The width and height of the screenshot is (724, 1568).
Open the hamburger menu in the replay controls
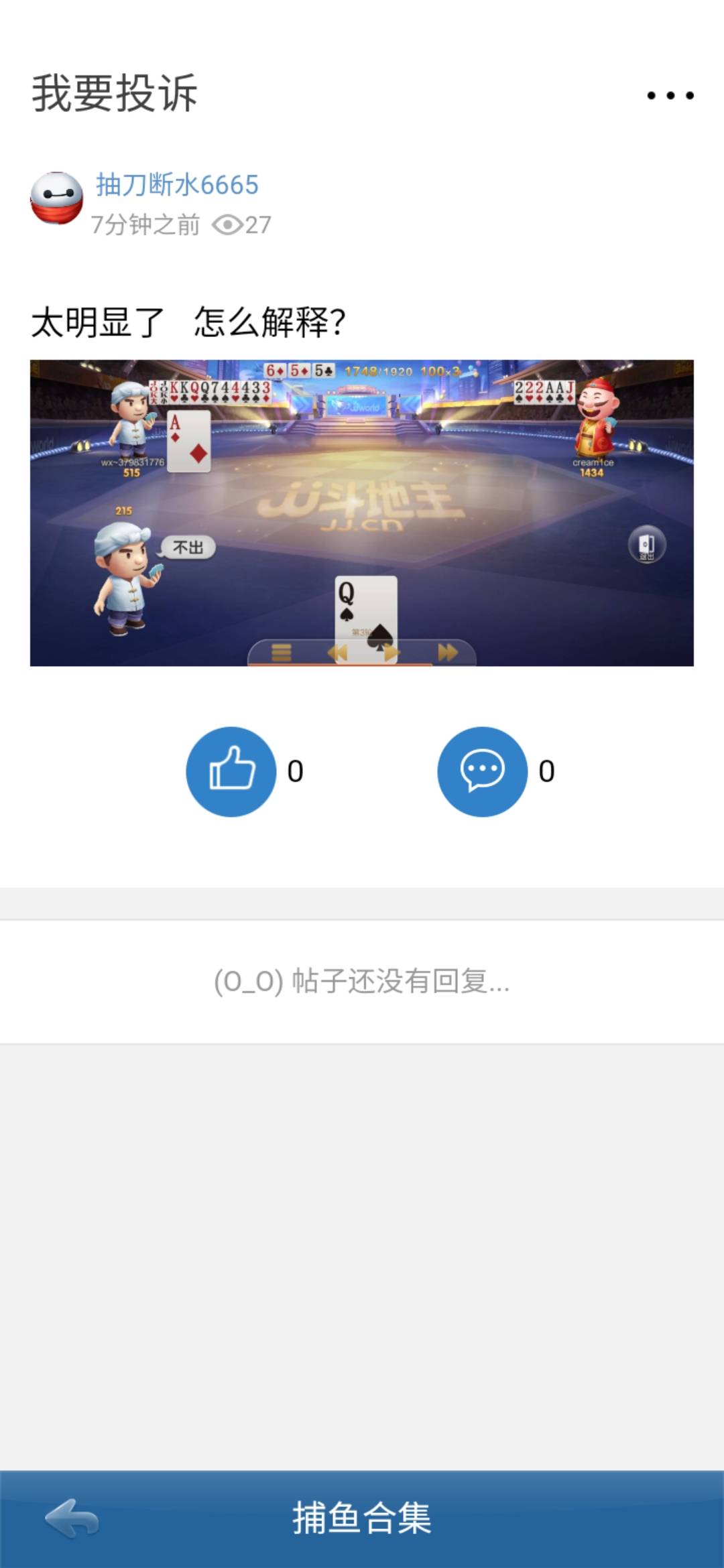click(x=282, y=651)
